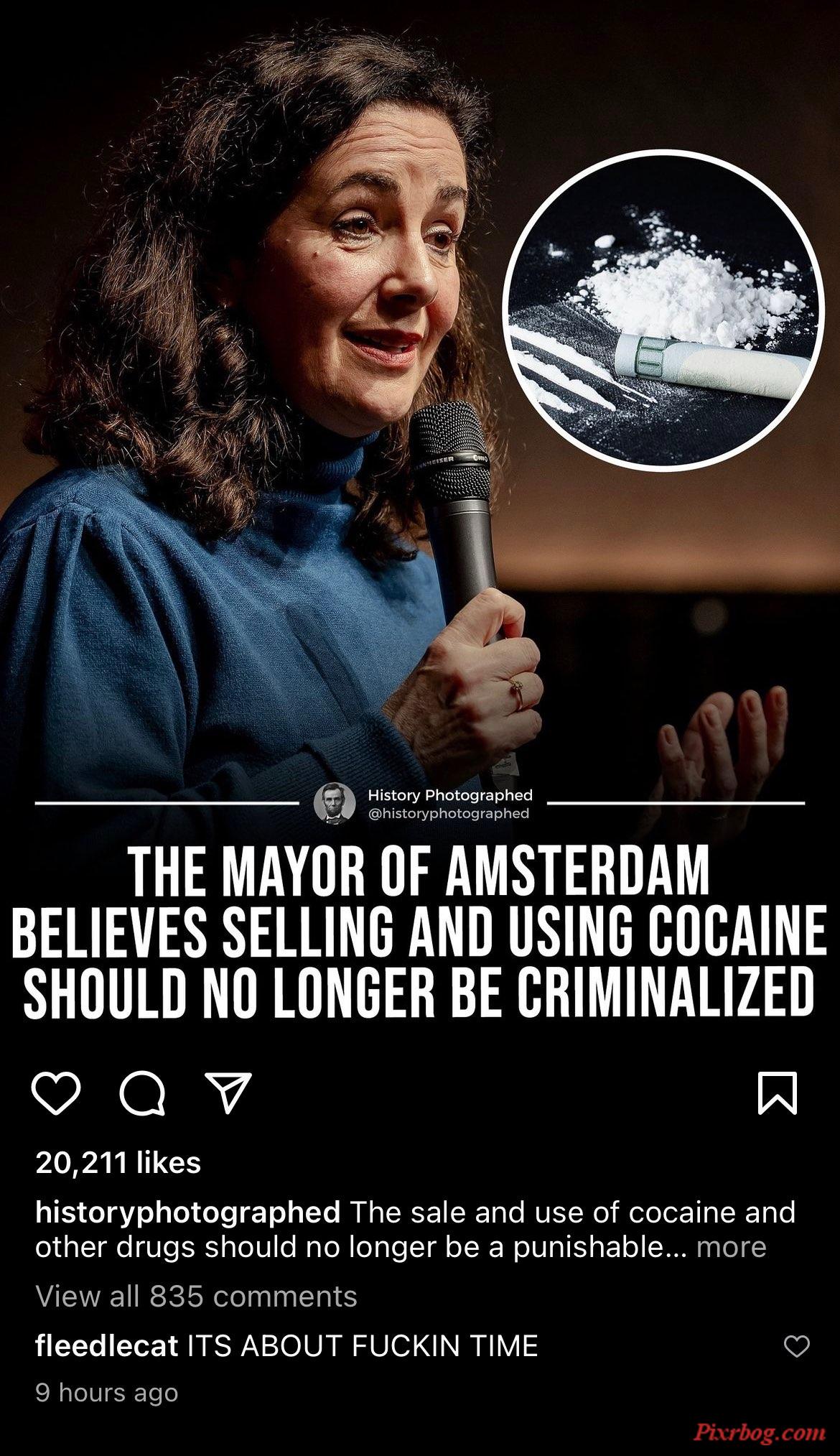The image size is (840, 1456).
Task: Open the Amsterdam mayor post image
Action: (420, 503)
